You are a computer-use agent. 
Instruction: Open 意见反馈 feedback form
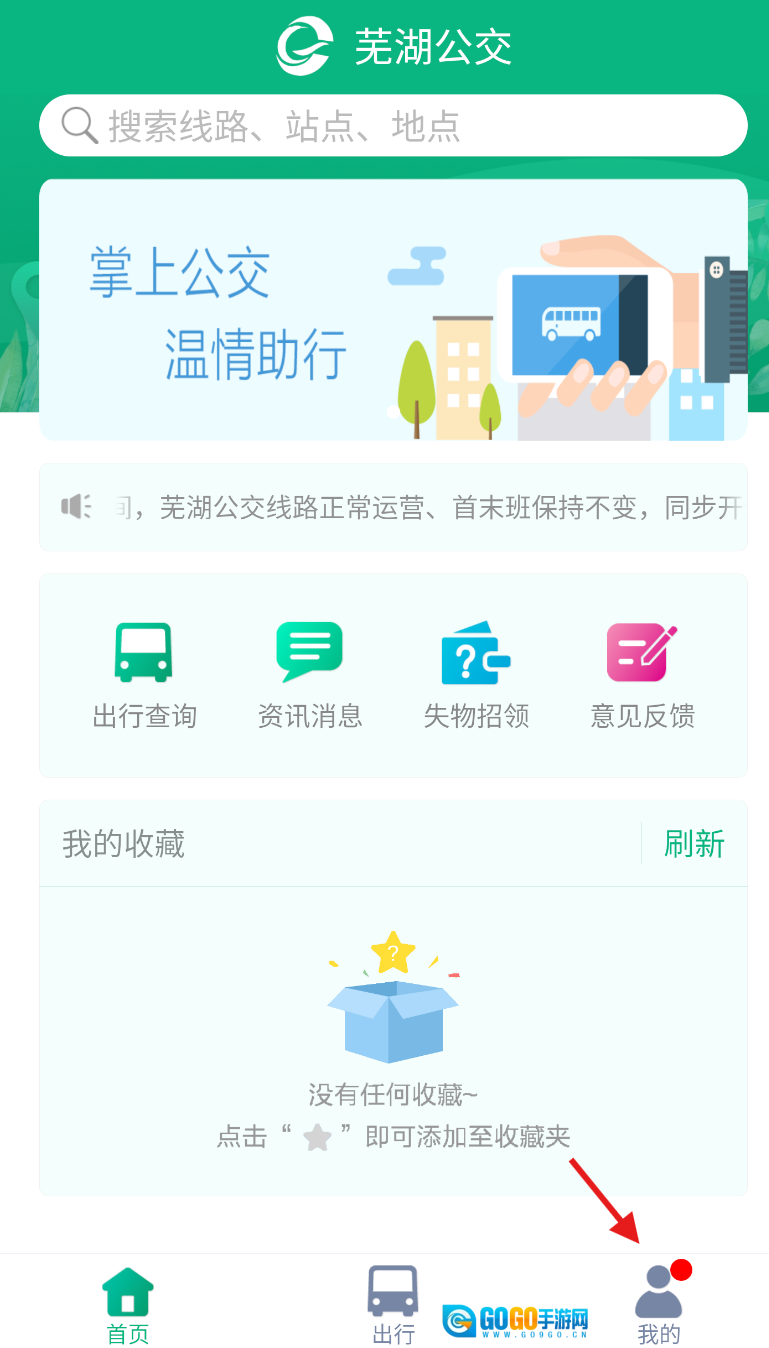[642, 675]
